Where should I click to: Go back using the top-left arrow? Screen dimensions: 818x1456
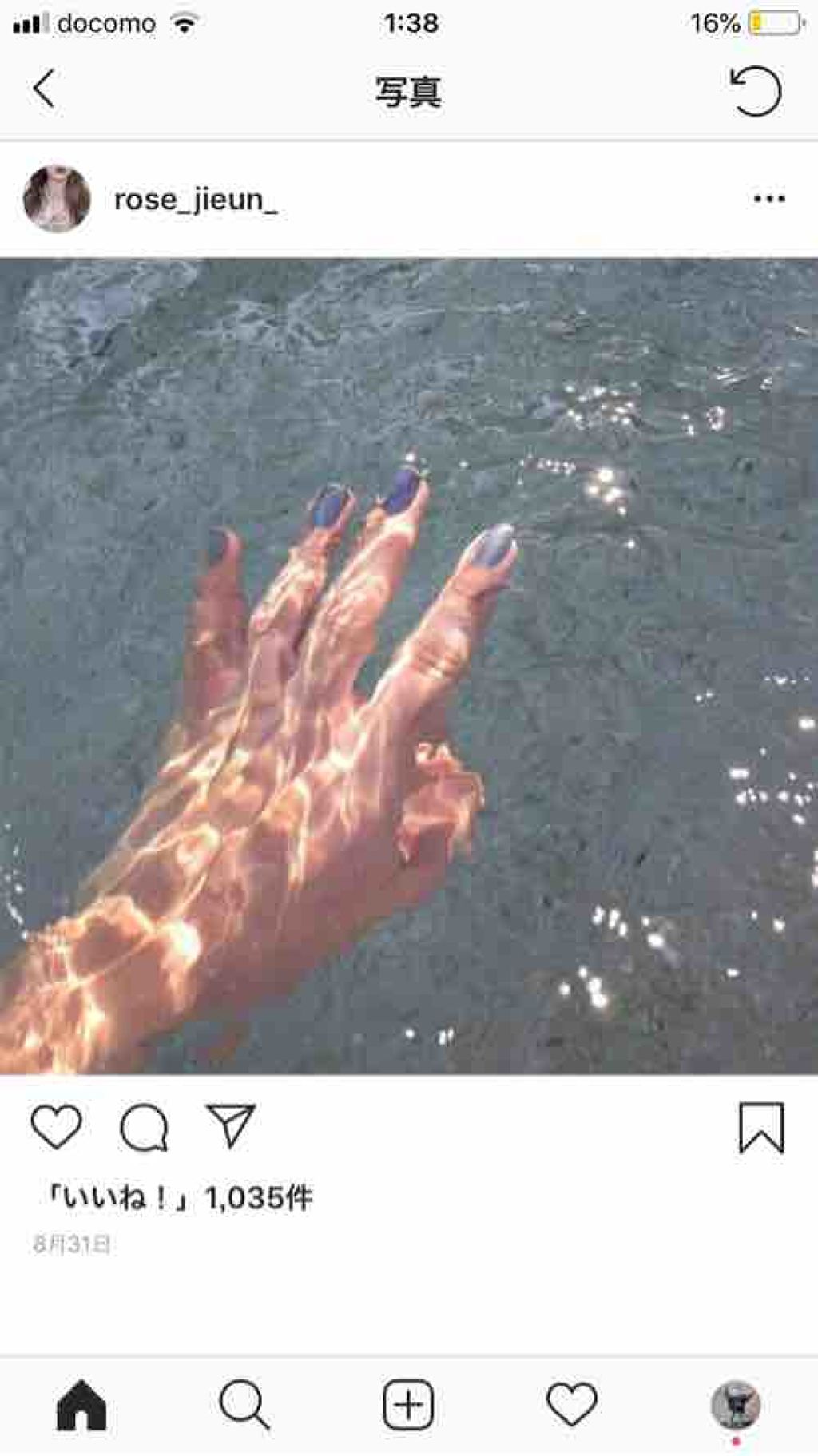point(45,89)
